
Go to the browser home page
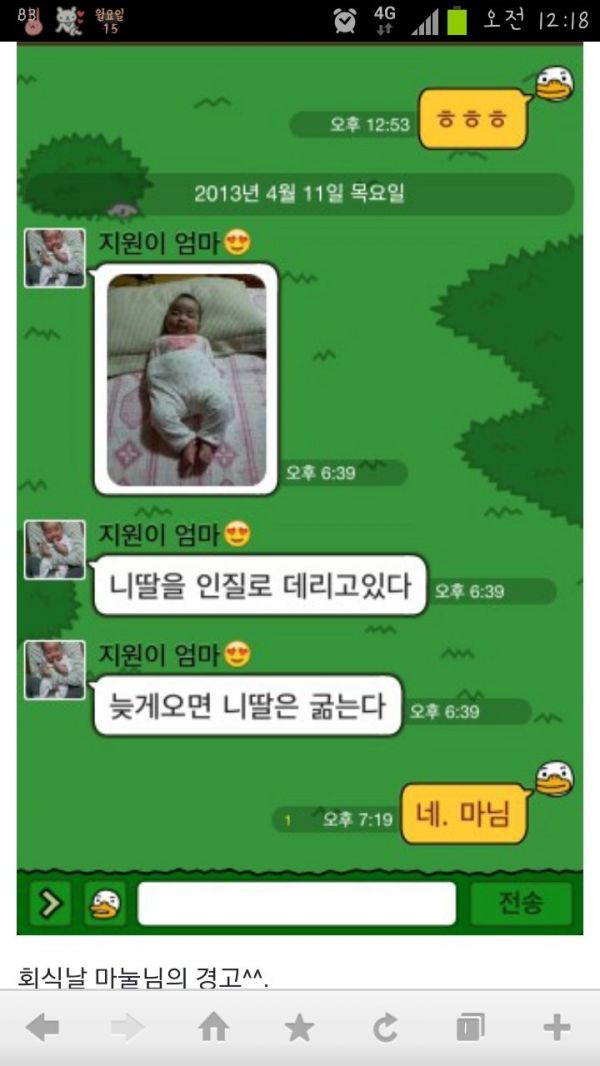pyautogui.click(x=214, y=1027)
